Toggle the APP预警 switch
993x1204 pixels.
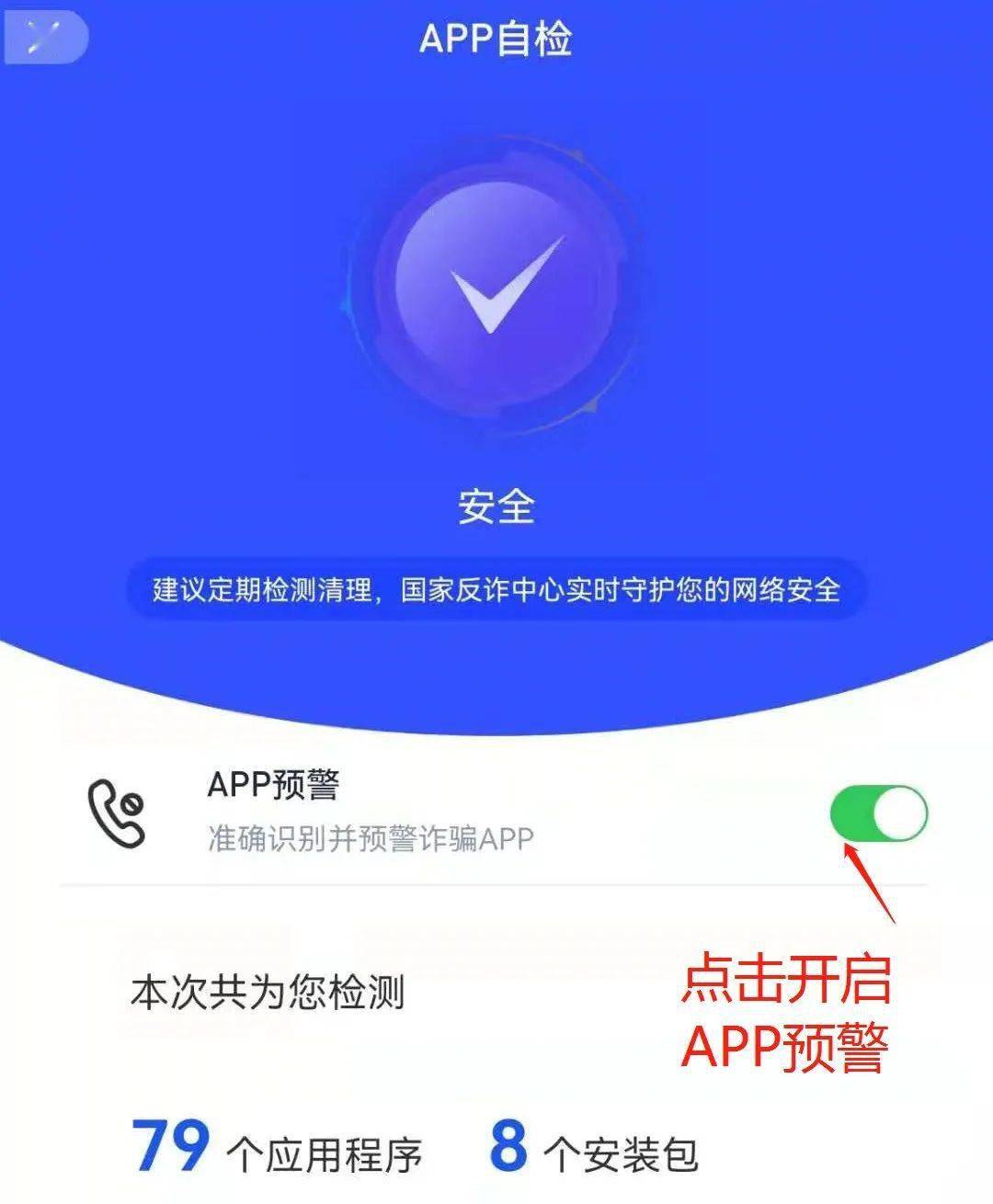click(x=878, y=813)
